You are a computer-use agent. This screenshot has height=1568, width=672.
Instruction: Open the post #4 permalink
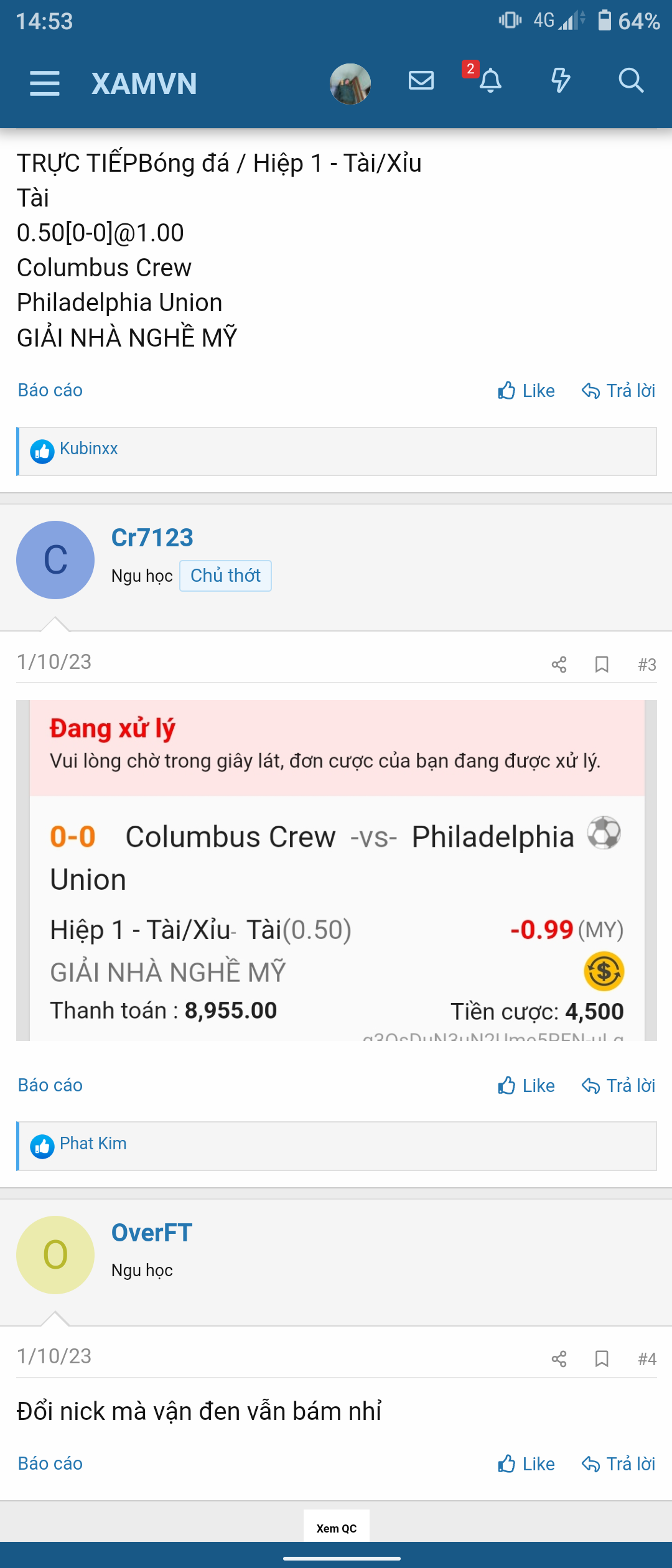pos(648,1359)
